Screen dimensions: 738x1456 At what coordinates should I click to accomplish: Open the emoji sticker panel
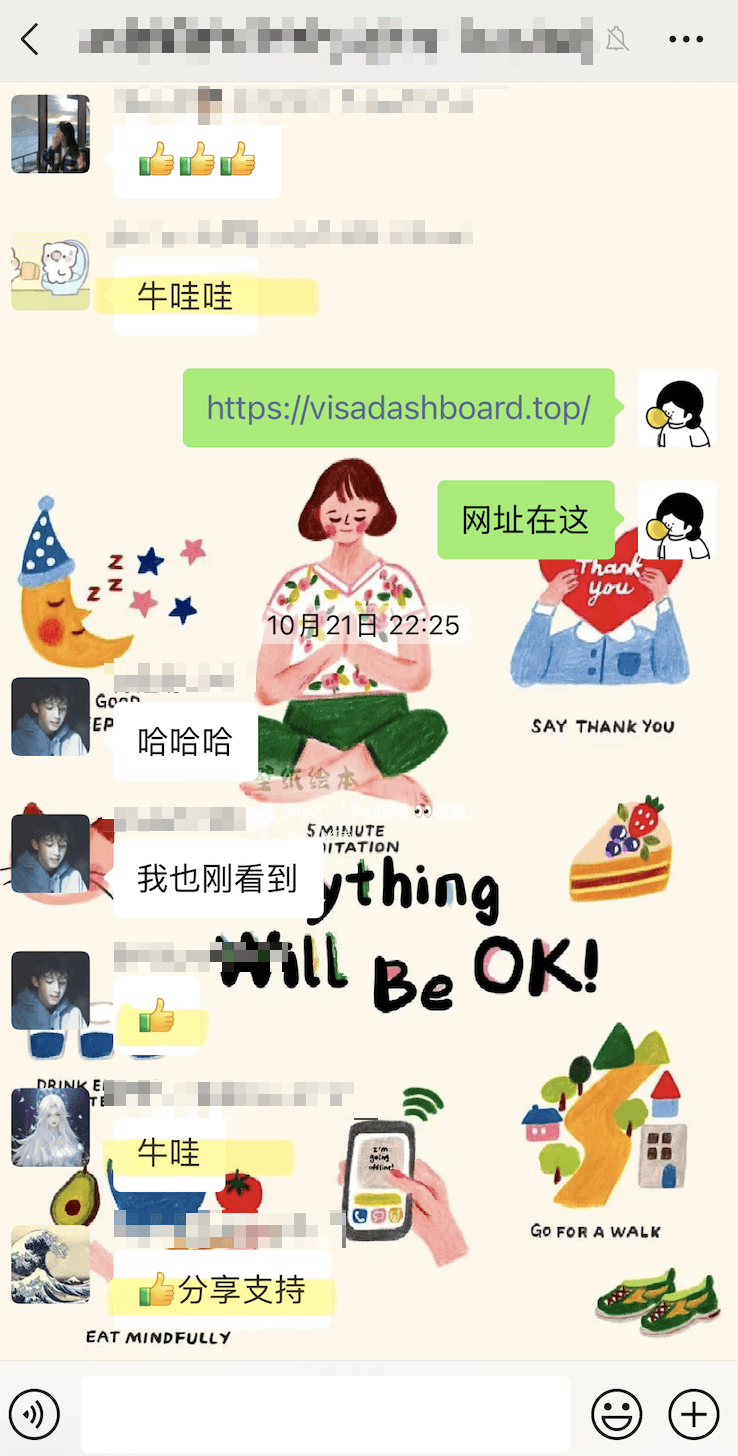[x=617, y=1414]
